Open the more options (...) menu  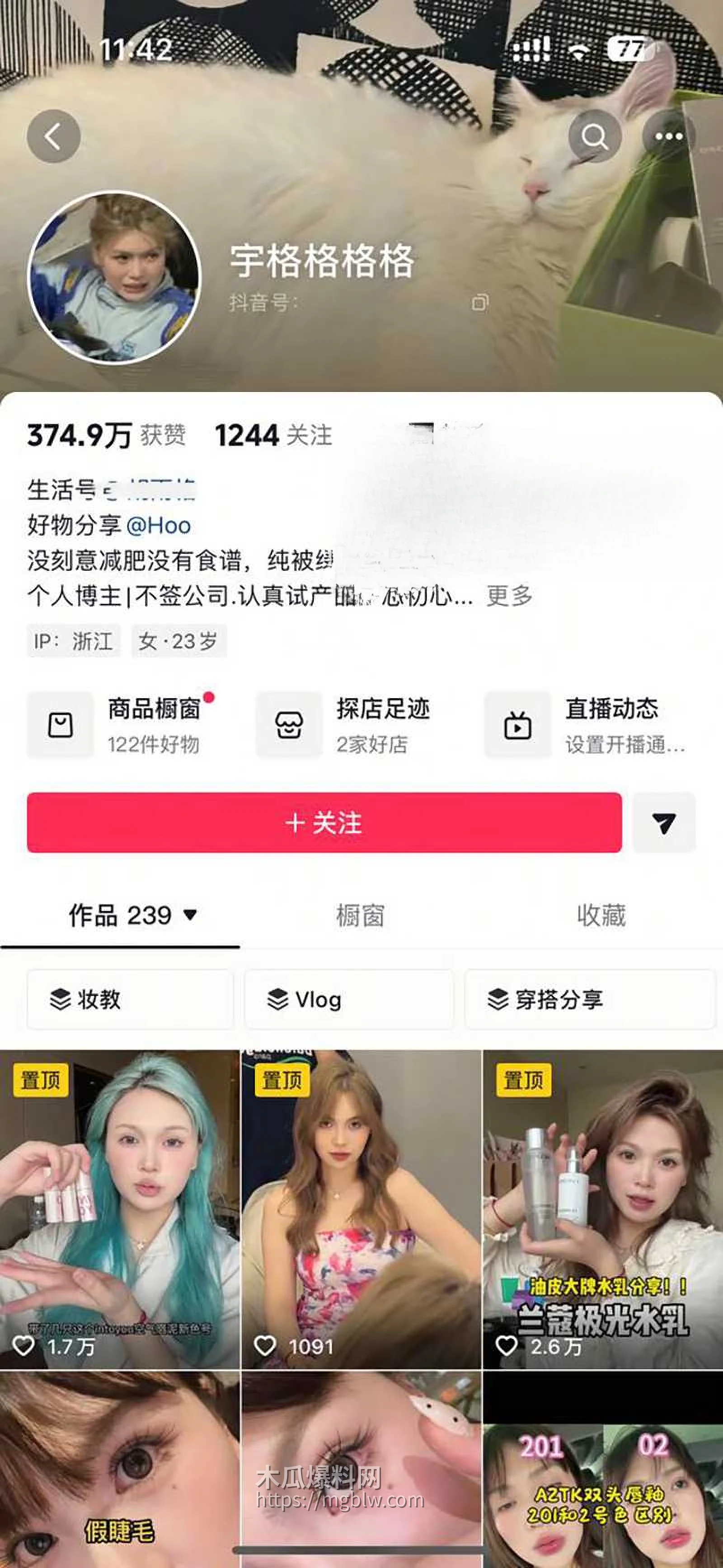(670, 136)
